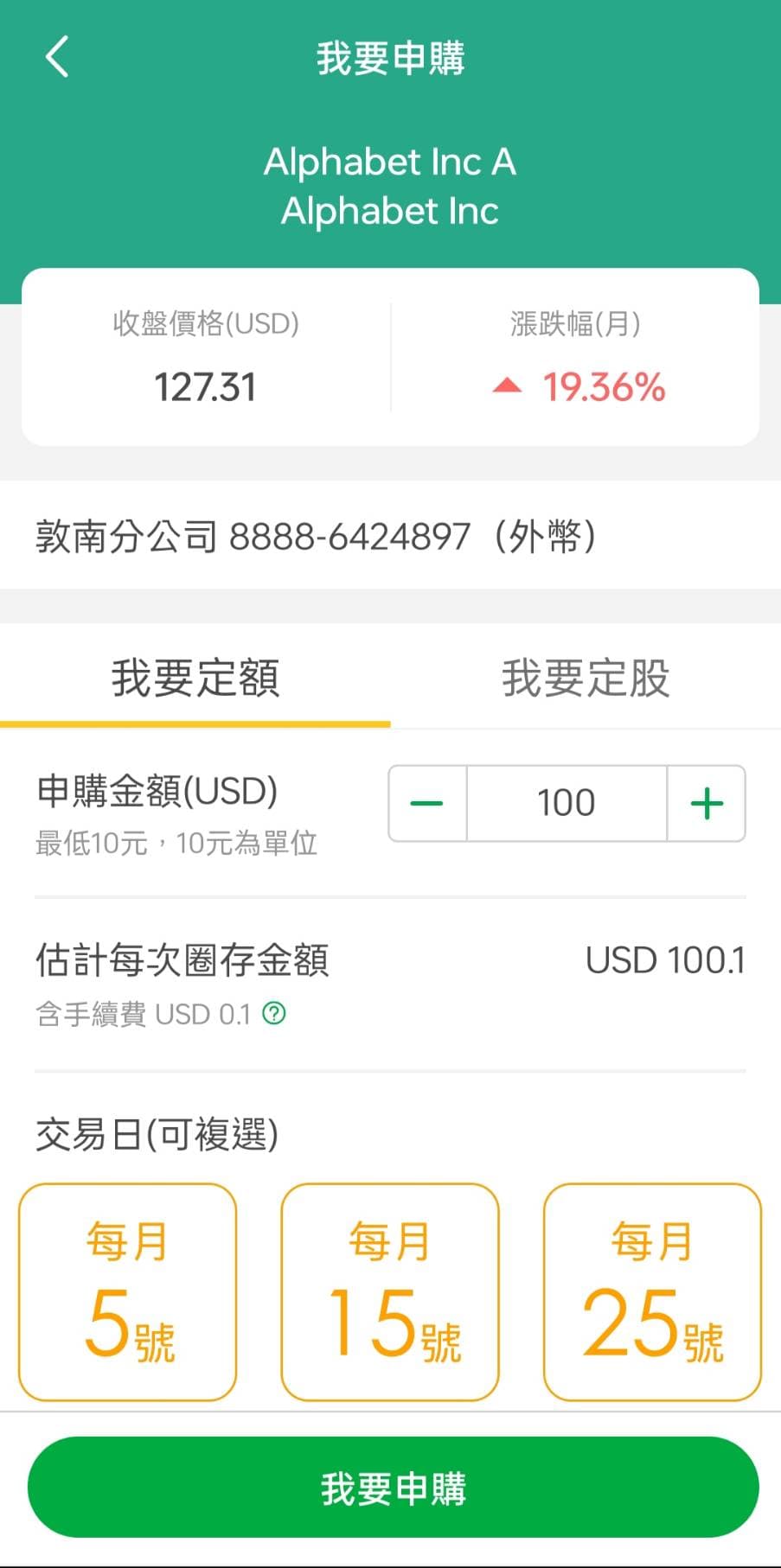Click the 交易日(可複選) section label

pos(155,1135)
